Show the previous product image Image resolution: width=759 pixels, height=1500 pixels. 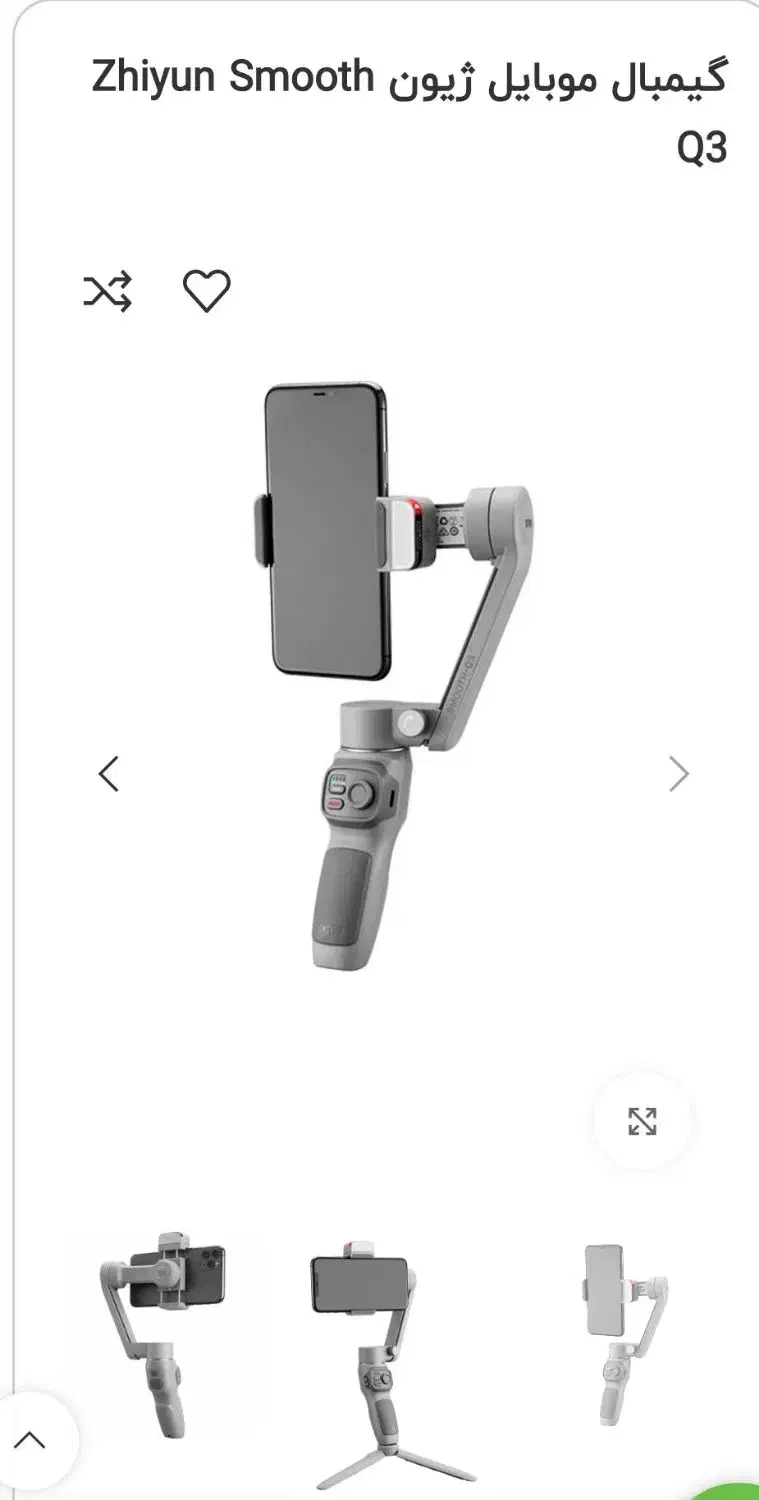tap(109, 773)
